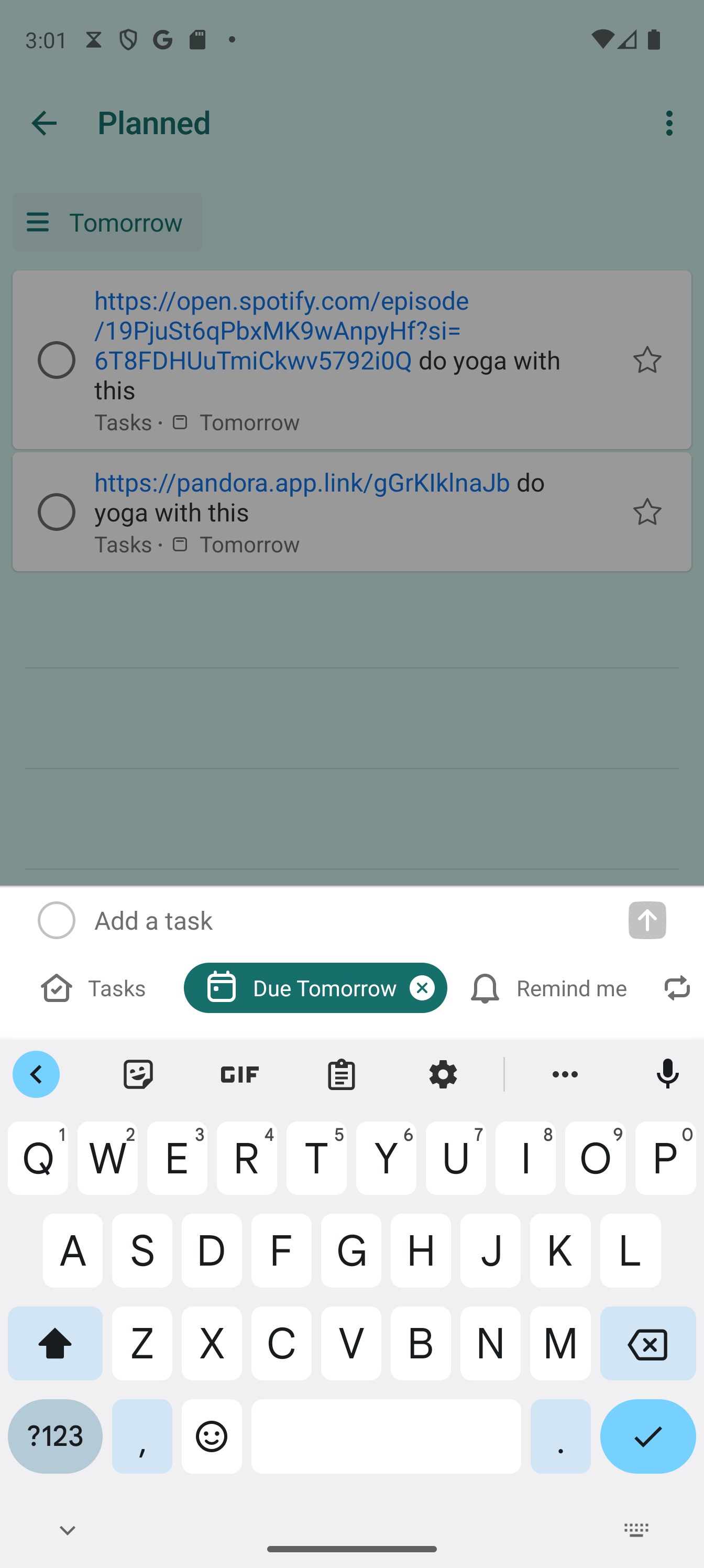Mark the Spotify yoga task complete
Image resolution: width=704 pixels, height=1568 pixels.
click(x=57, y=360)
